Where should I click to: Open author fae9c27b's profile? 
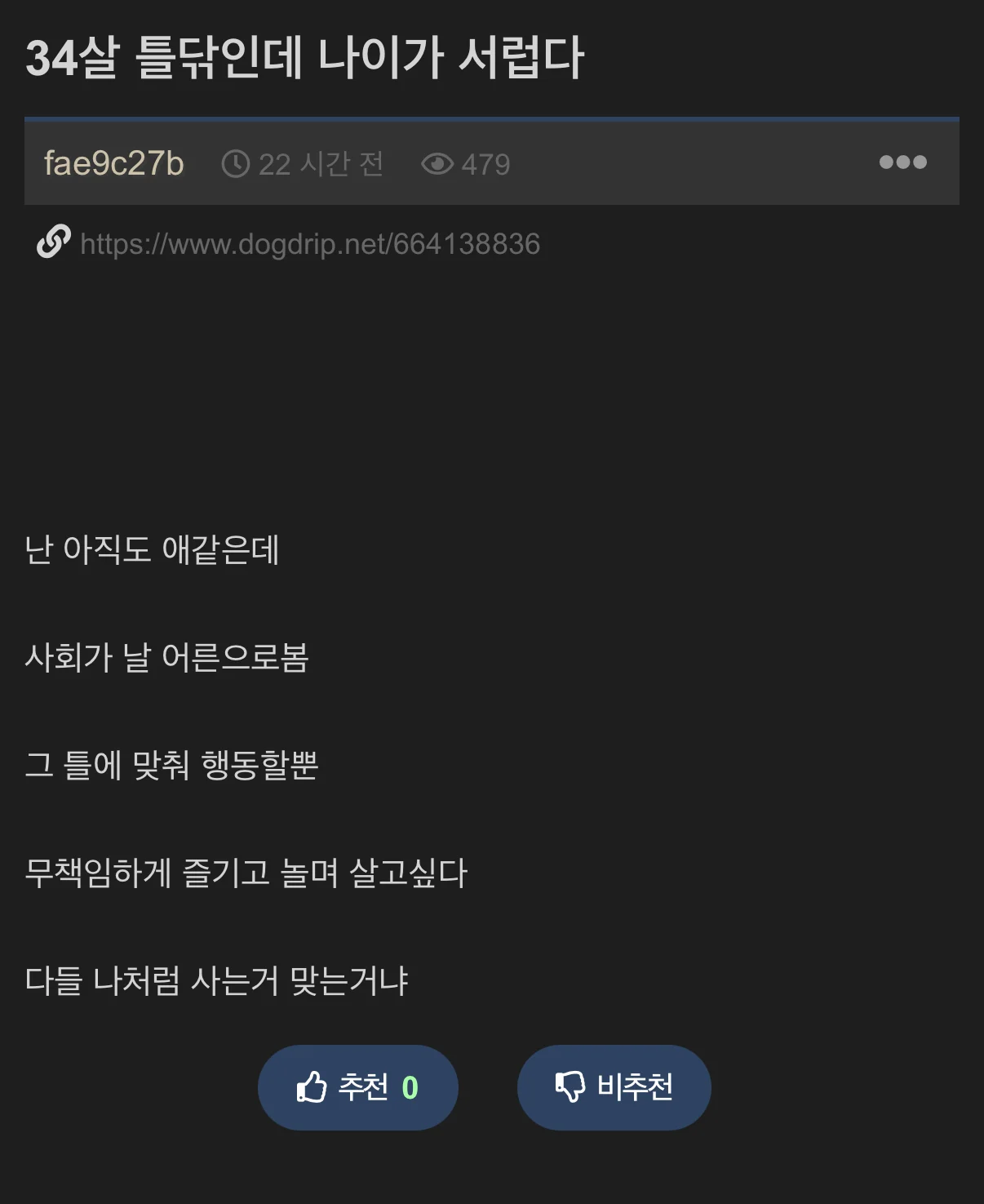[113, 163]
